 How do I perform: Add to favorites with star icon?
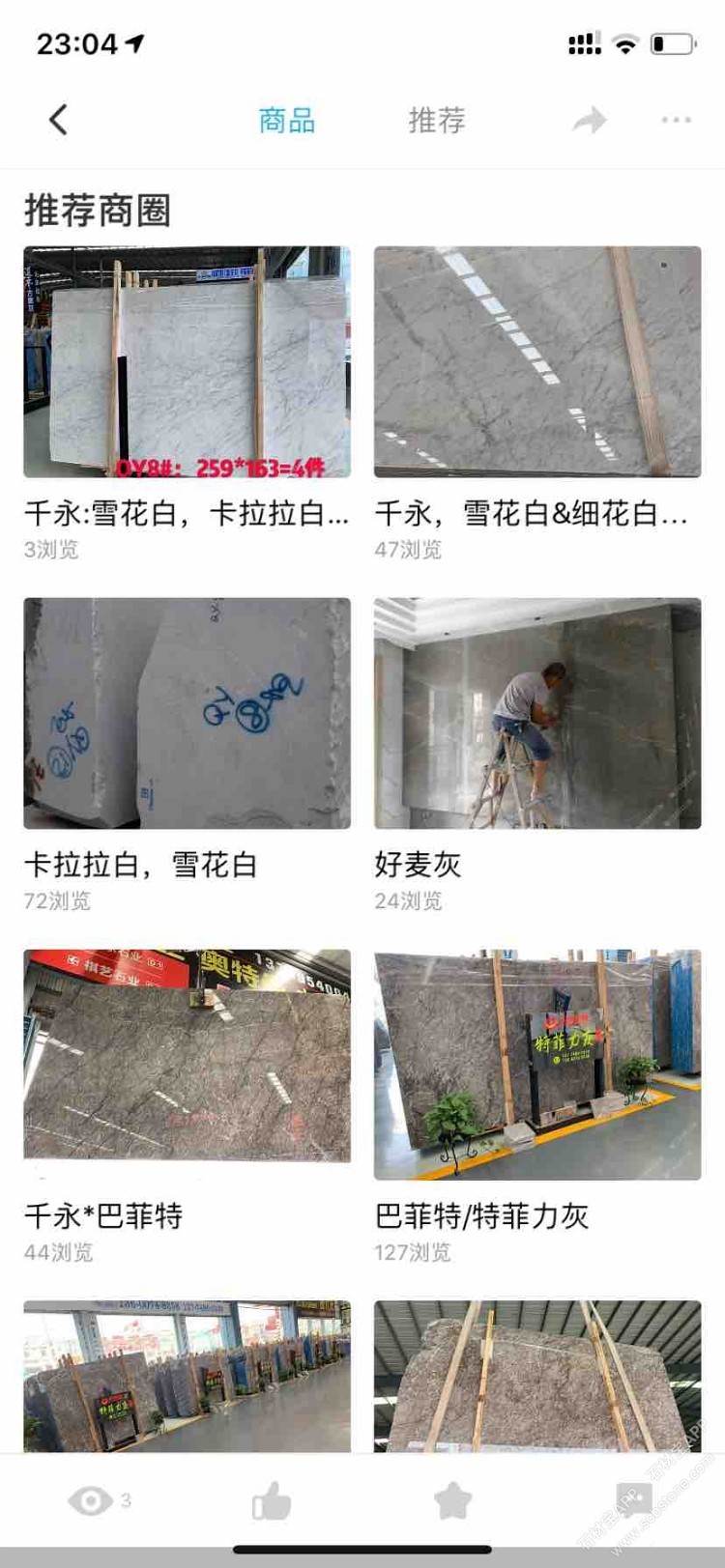click(452, 1501)
